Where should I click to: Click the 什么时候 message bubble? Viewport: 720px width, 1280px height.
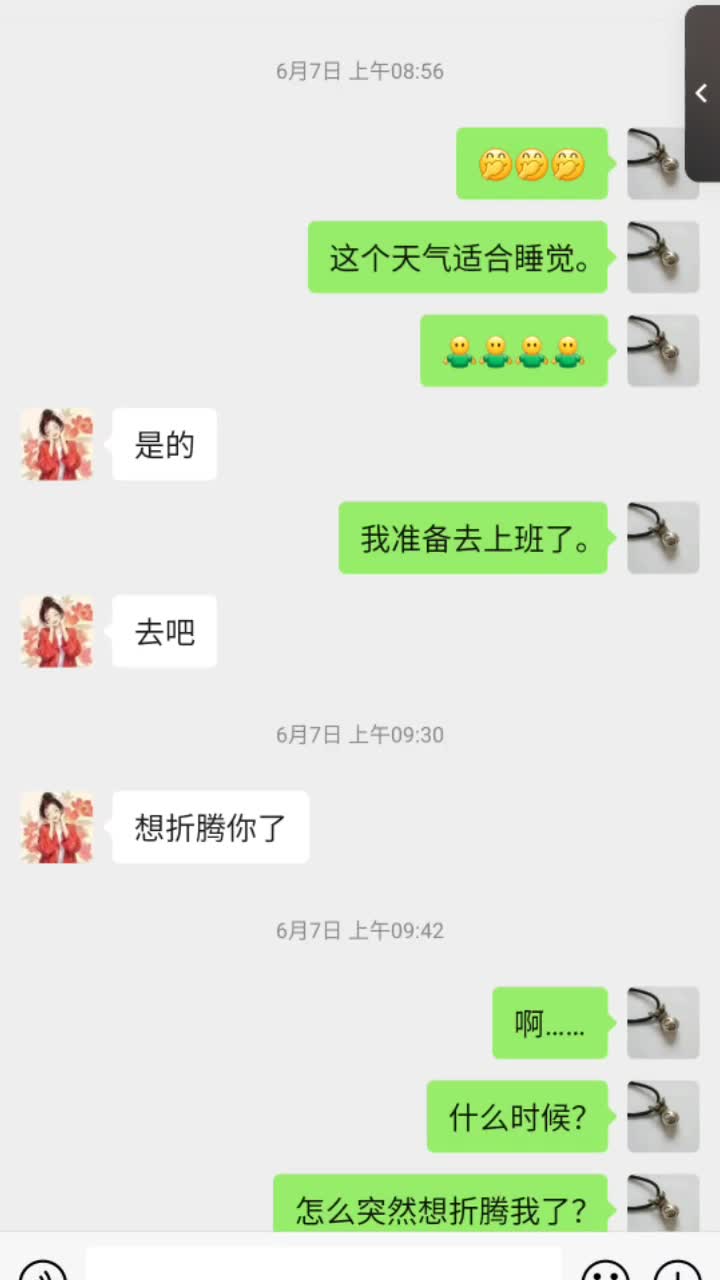[x=516, y=1116]
